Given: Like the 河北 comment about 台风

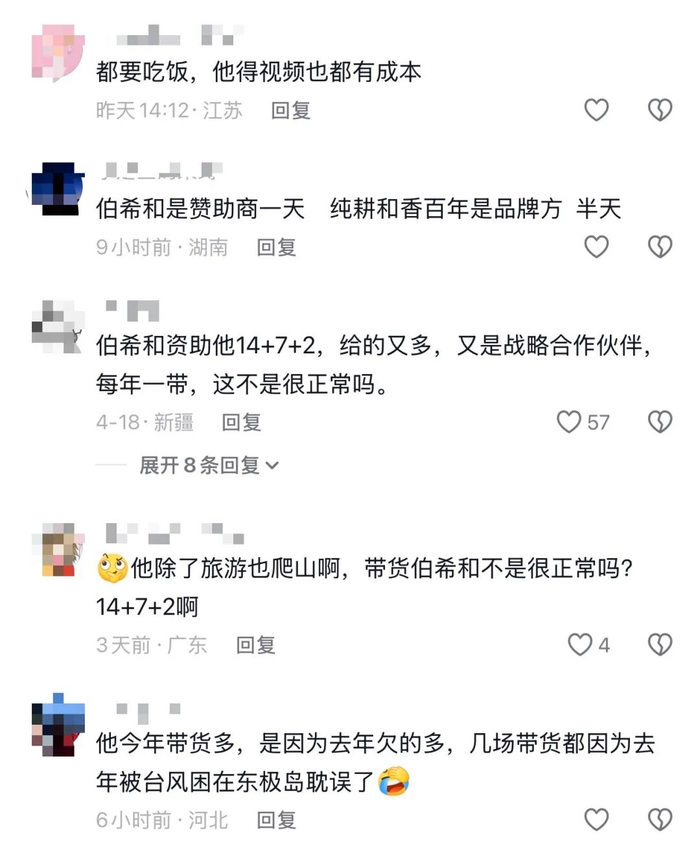Looking at the screenshot, I should tap(596, 820).
